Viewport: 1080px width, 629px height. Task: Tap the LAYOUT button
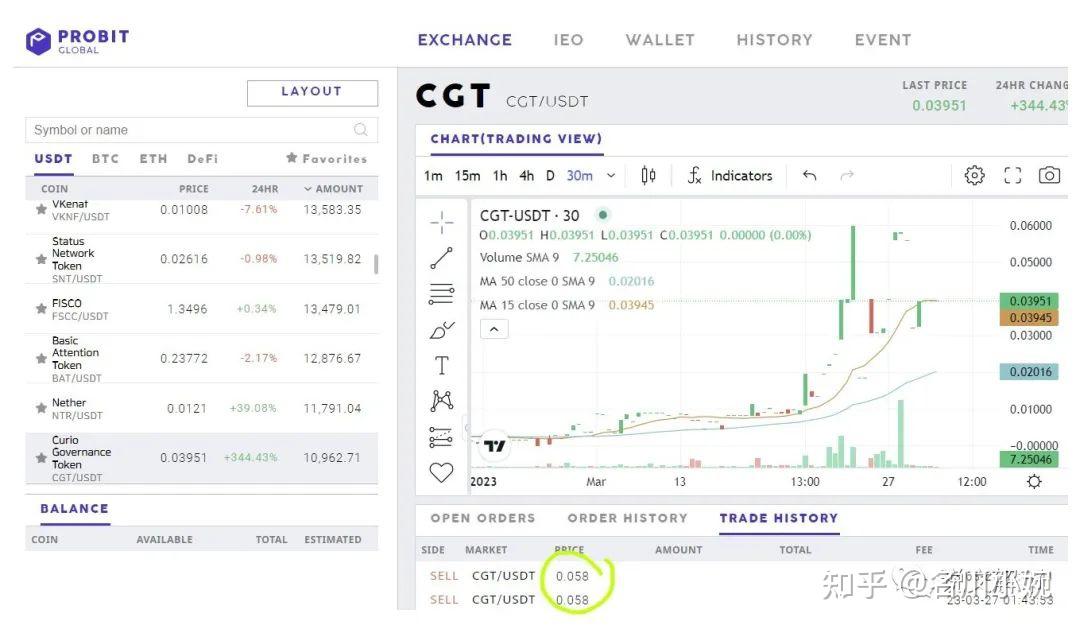312,92
